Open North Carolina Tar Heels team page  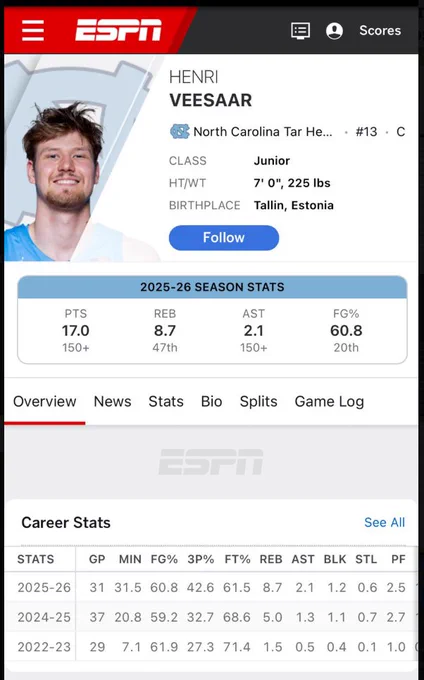click(x=251, y=131)
